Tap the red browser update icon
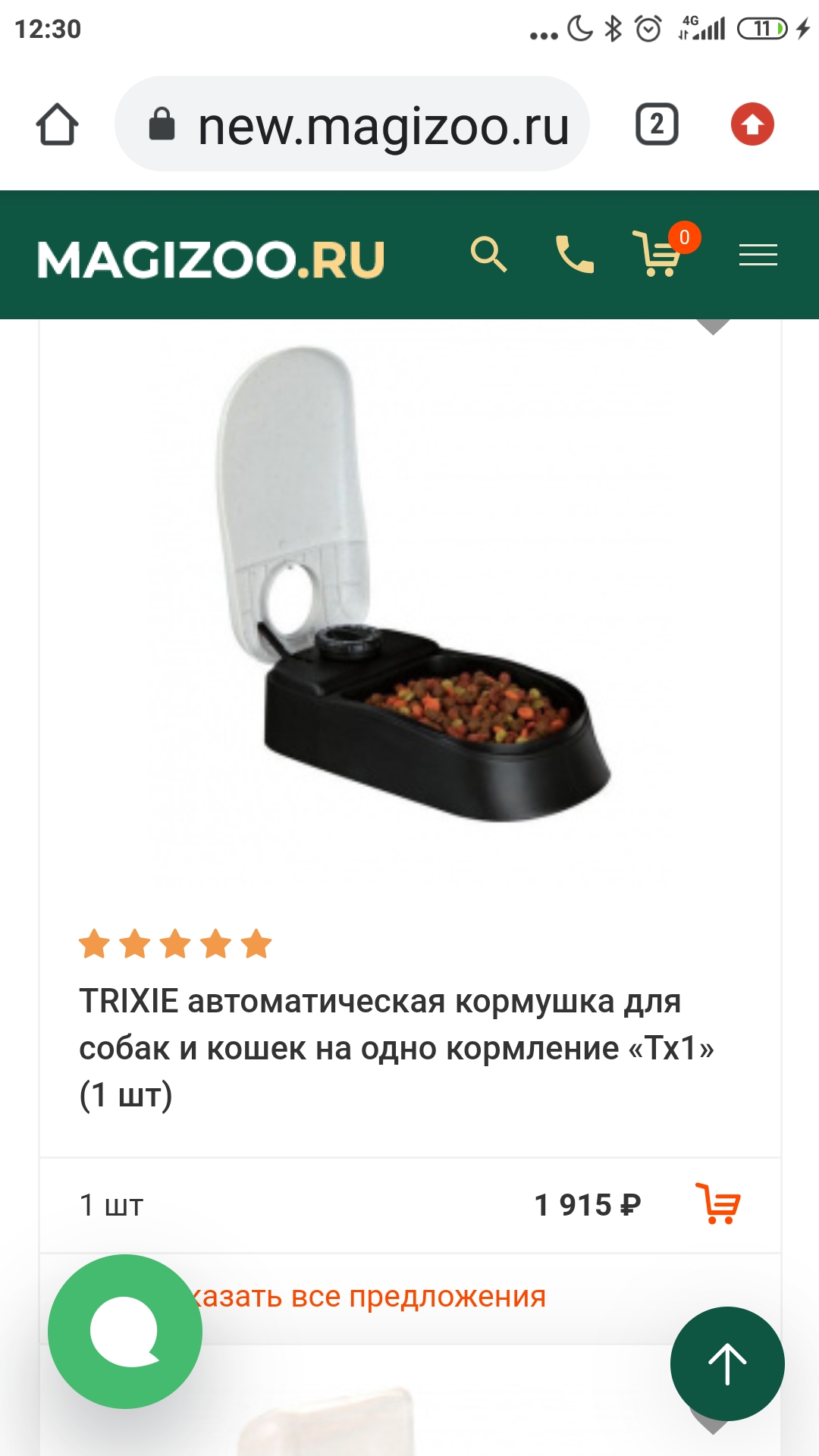This screenshot has width=819, height=1456. 752,124
